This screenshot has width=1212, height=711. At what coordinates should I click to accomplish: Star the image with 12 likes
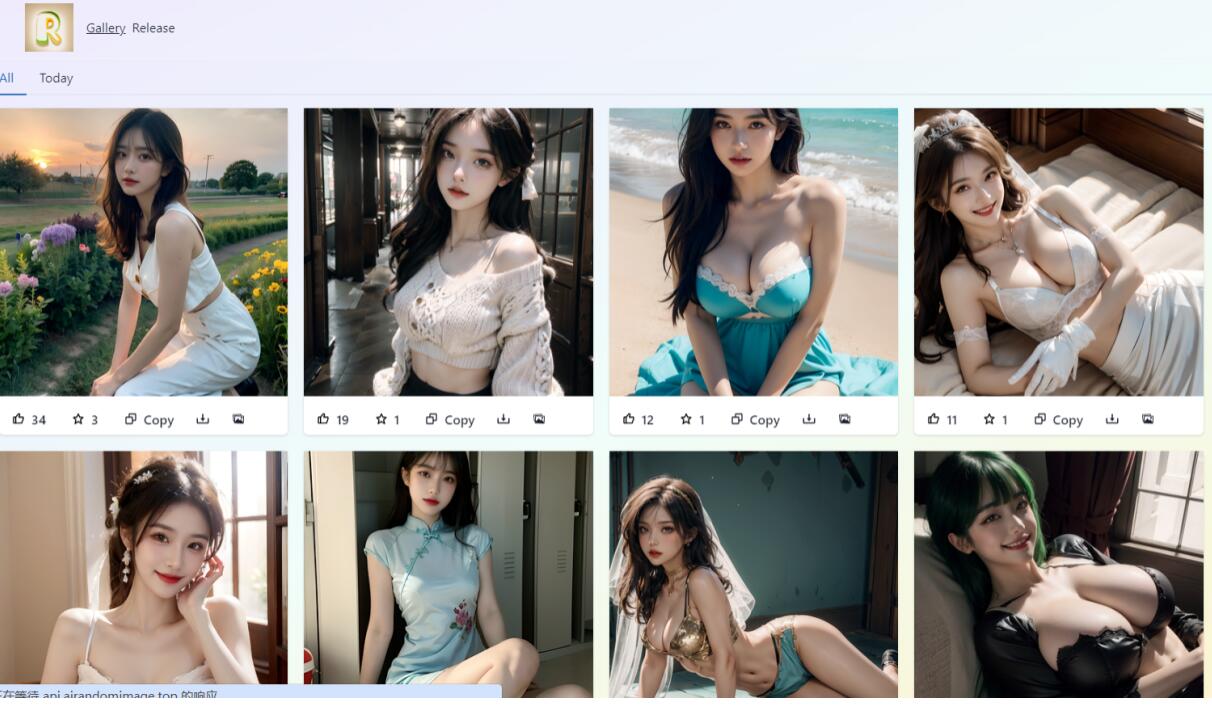pos(686,419)
